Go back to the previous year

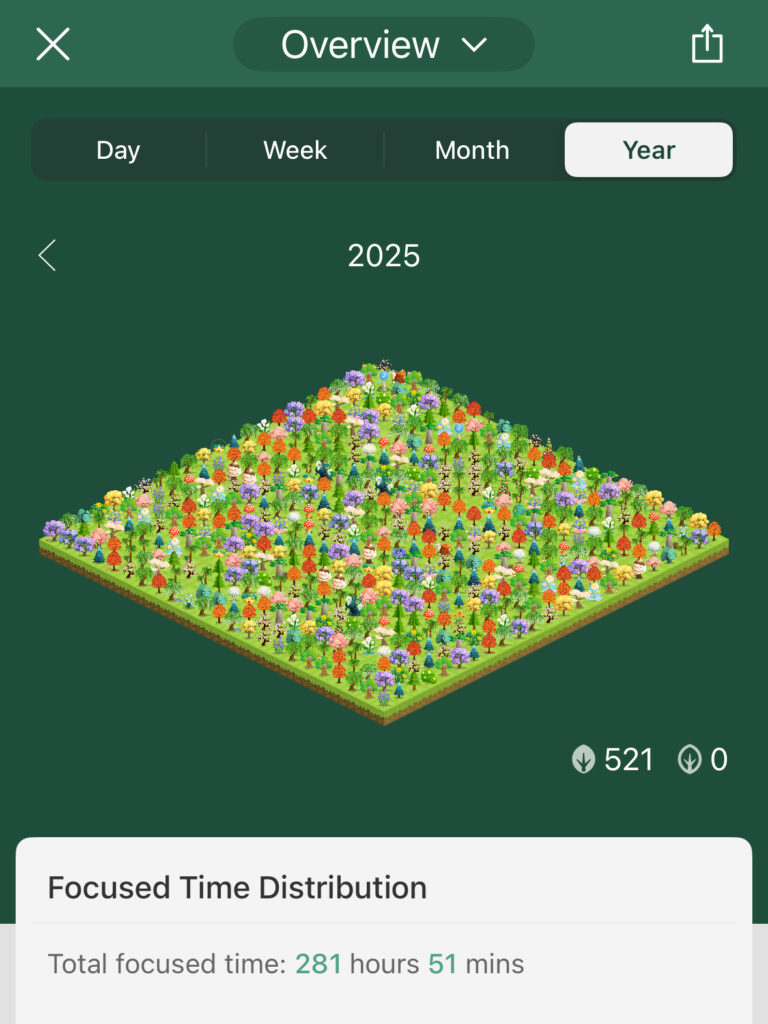coord(47,256)
